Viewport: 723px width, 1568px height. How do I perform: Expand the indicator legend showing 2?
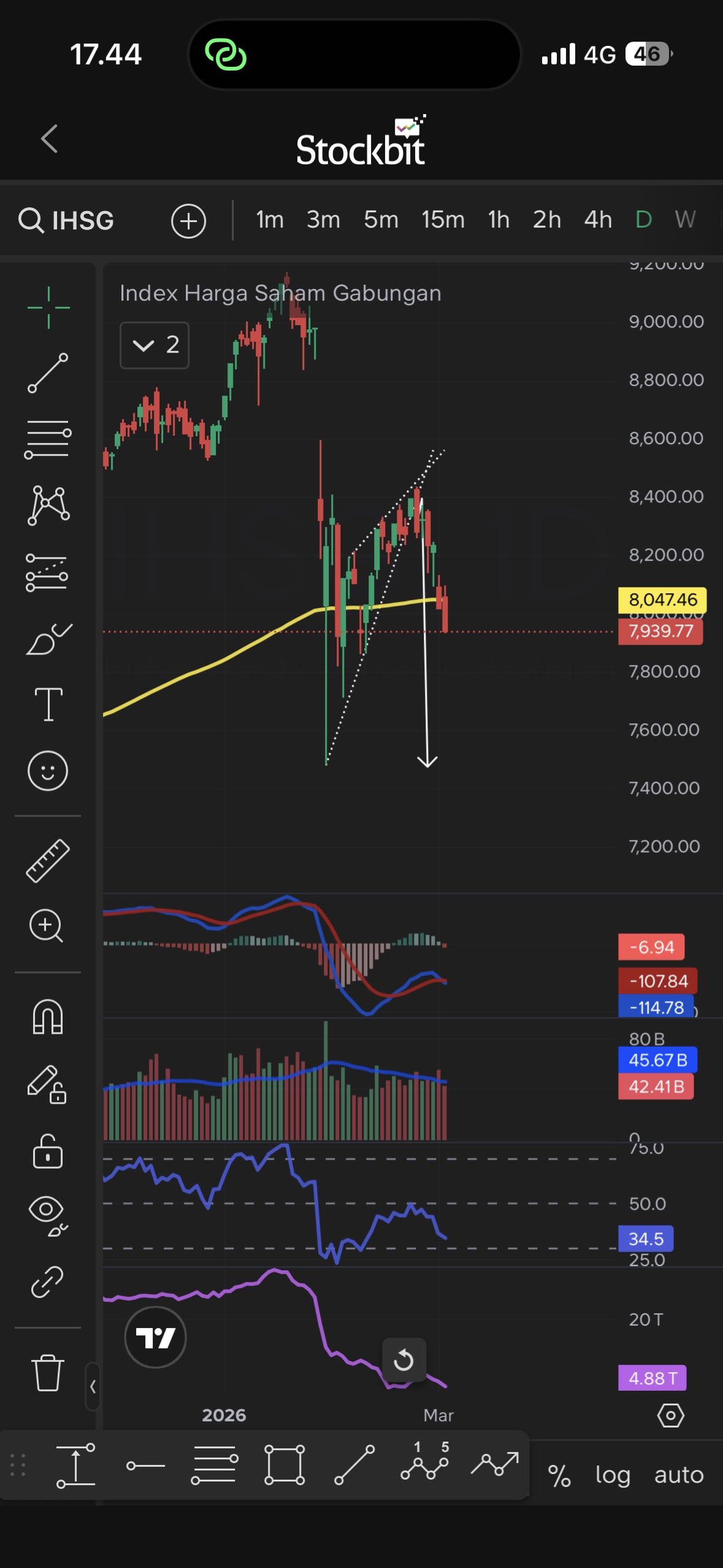click(155, 345)
